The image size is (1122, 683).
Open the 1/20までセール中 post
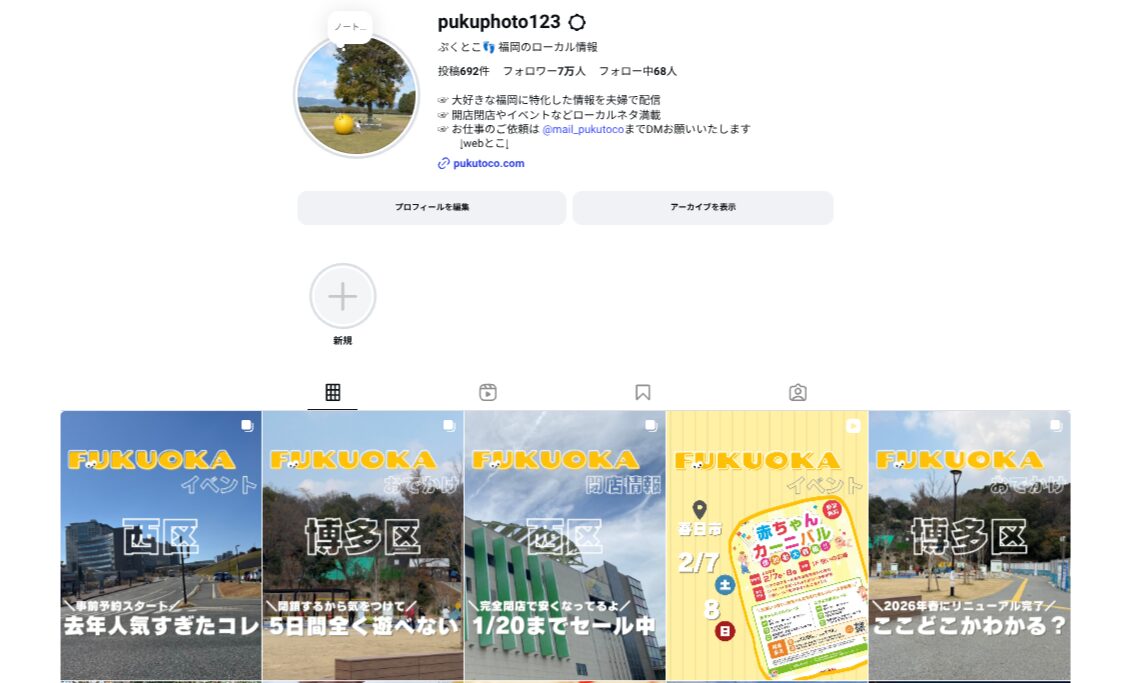click(x=565, y=545)
